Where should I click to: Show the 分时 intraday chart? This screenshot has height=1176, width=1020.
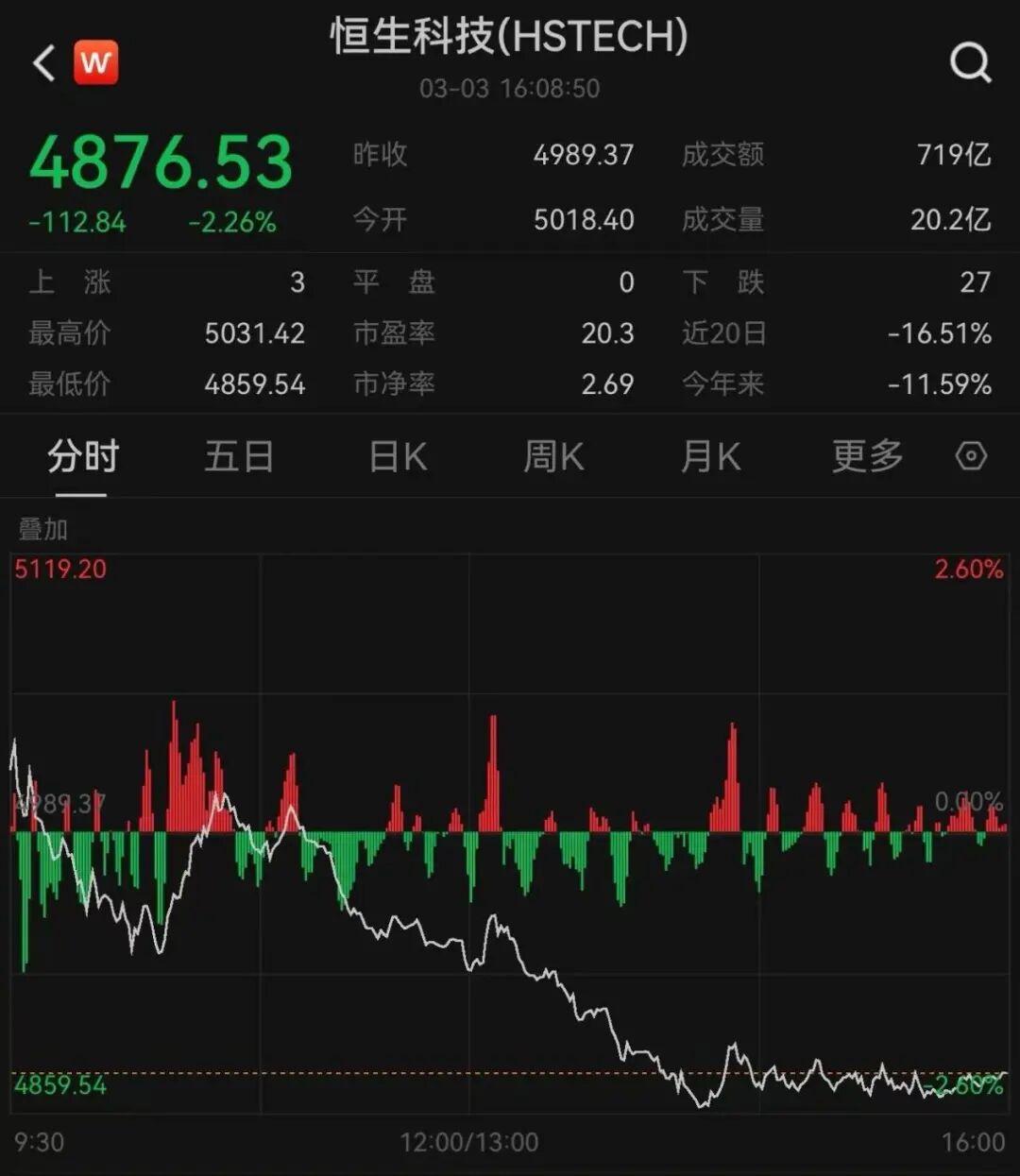[x=83, y=457]
